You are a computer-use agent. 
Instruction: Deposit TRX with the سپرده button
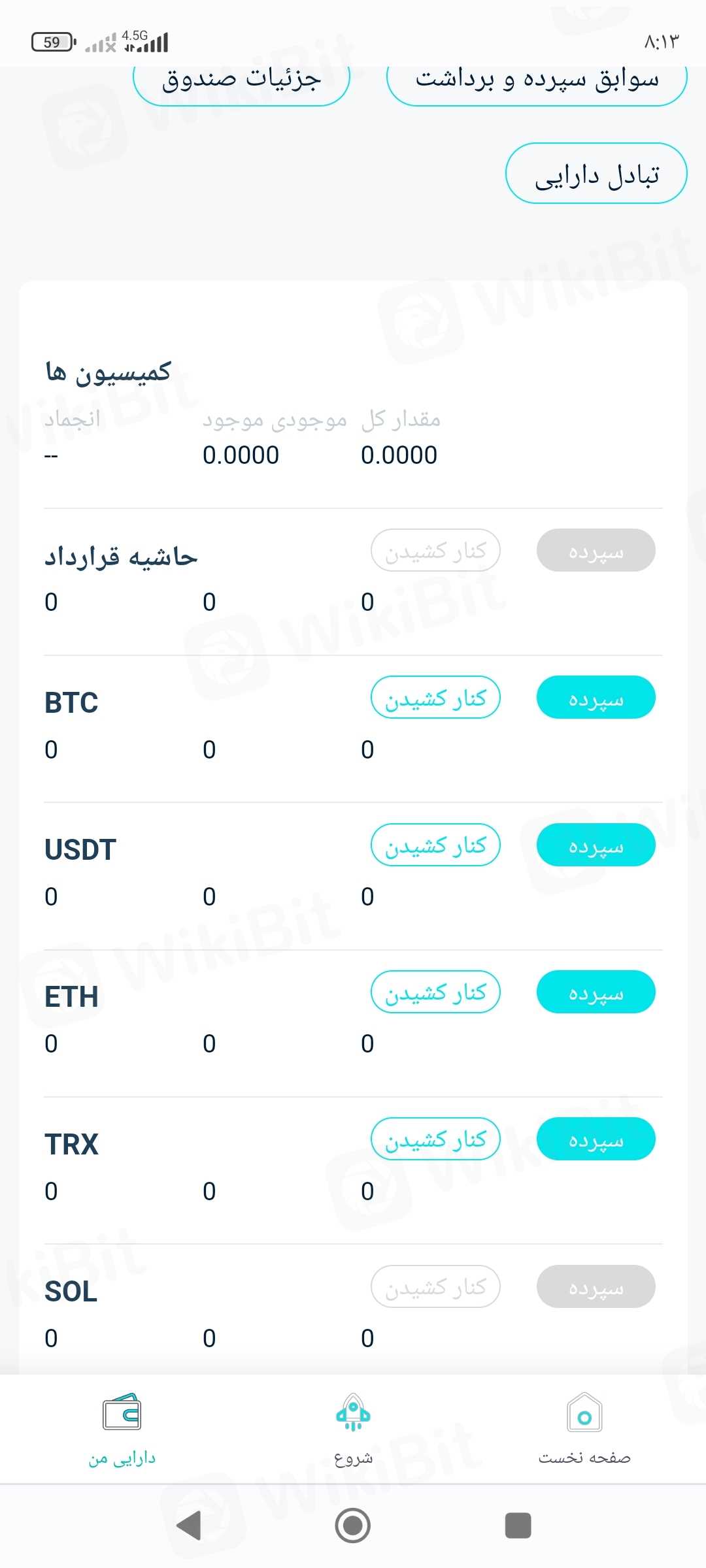[x=596, y=1139]
